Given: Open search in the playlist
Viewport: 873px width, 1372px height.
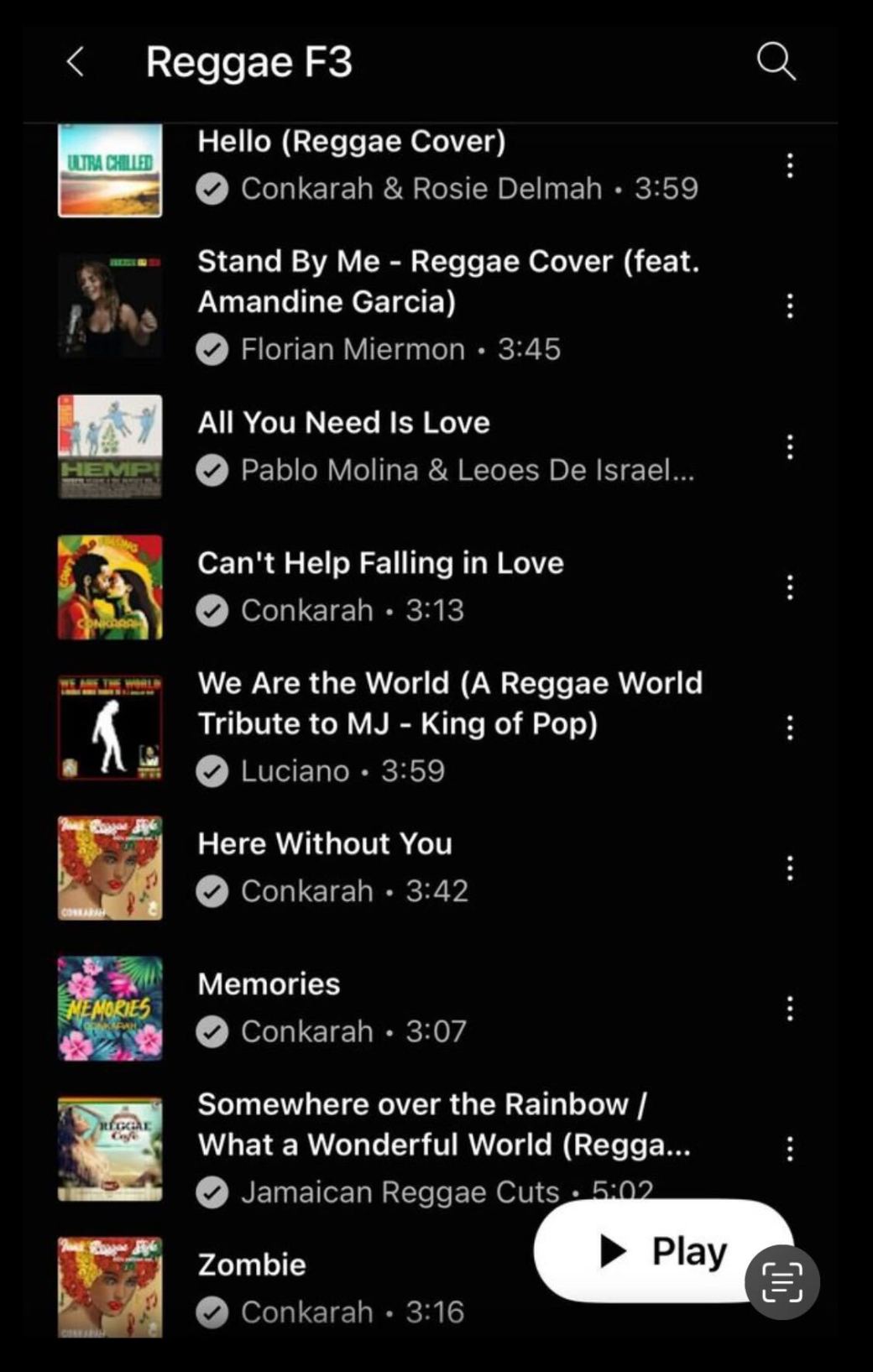Looking at the screenshot, I should click(x=776, y=61).
